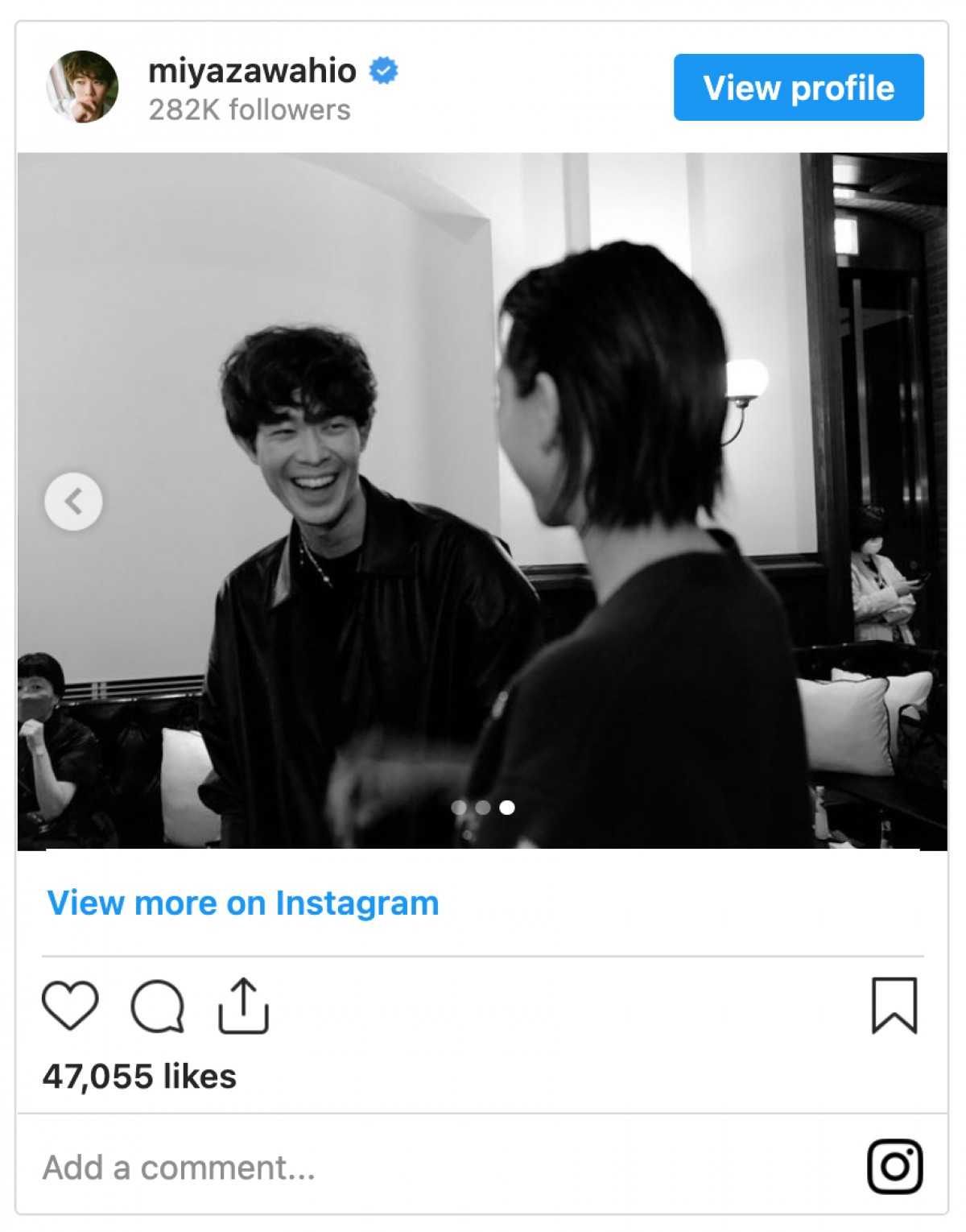This screenshot has height=1232, width=966.
Task: Open comments with the speech bubble icon
Action: [158, 1006]
